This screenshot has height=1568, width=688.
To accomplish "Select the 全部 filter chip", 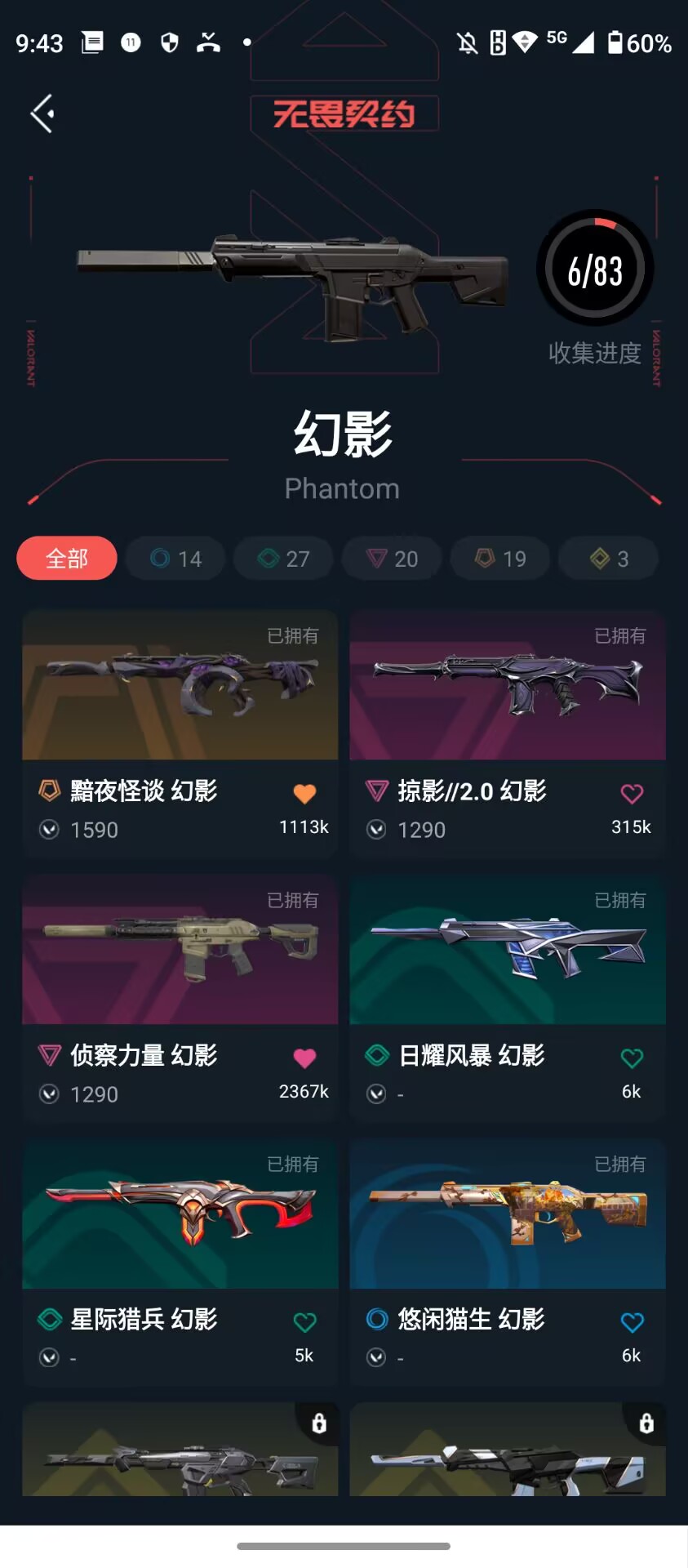I will pos(67,559).
